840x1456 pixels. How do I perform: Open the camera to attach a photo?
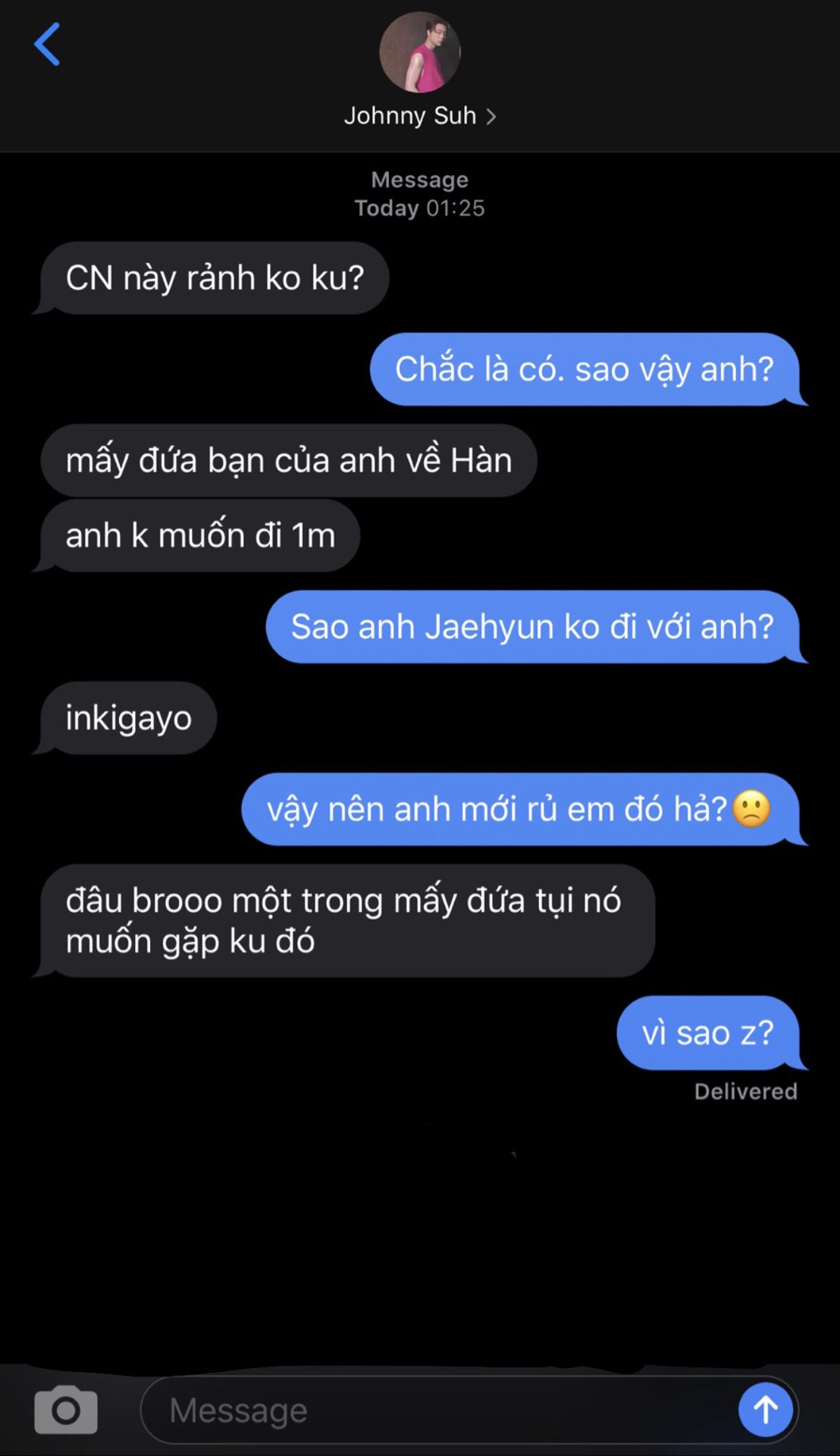[66, 1410]
